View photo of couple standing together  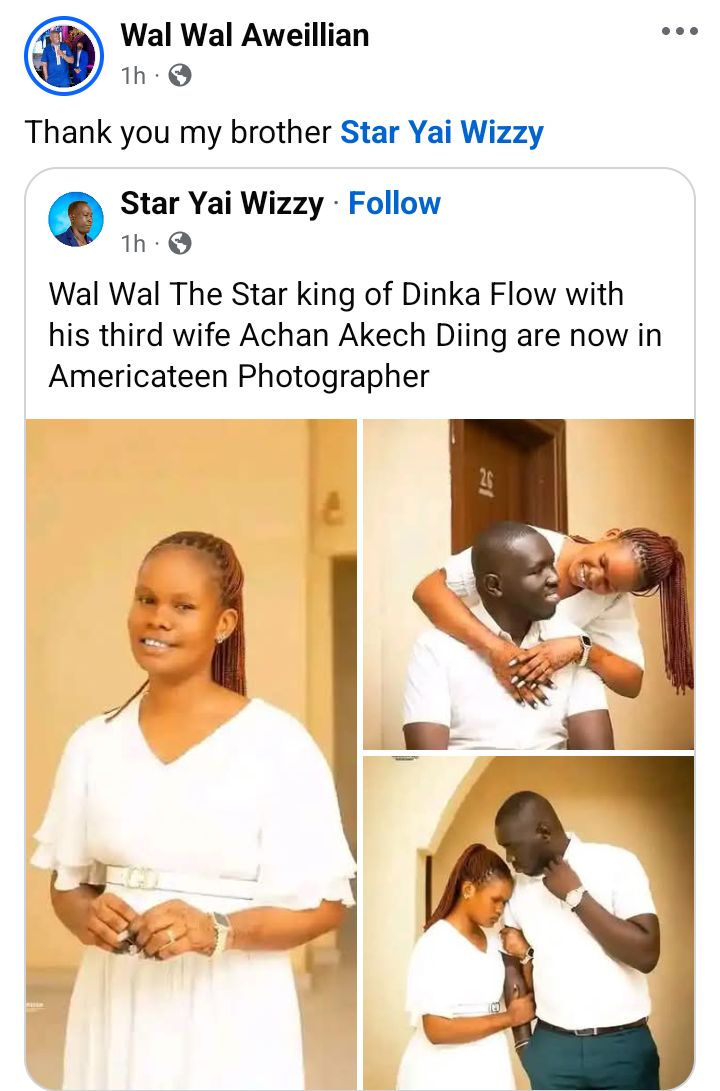tap(528, 921)
